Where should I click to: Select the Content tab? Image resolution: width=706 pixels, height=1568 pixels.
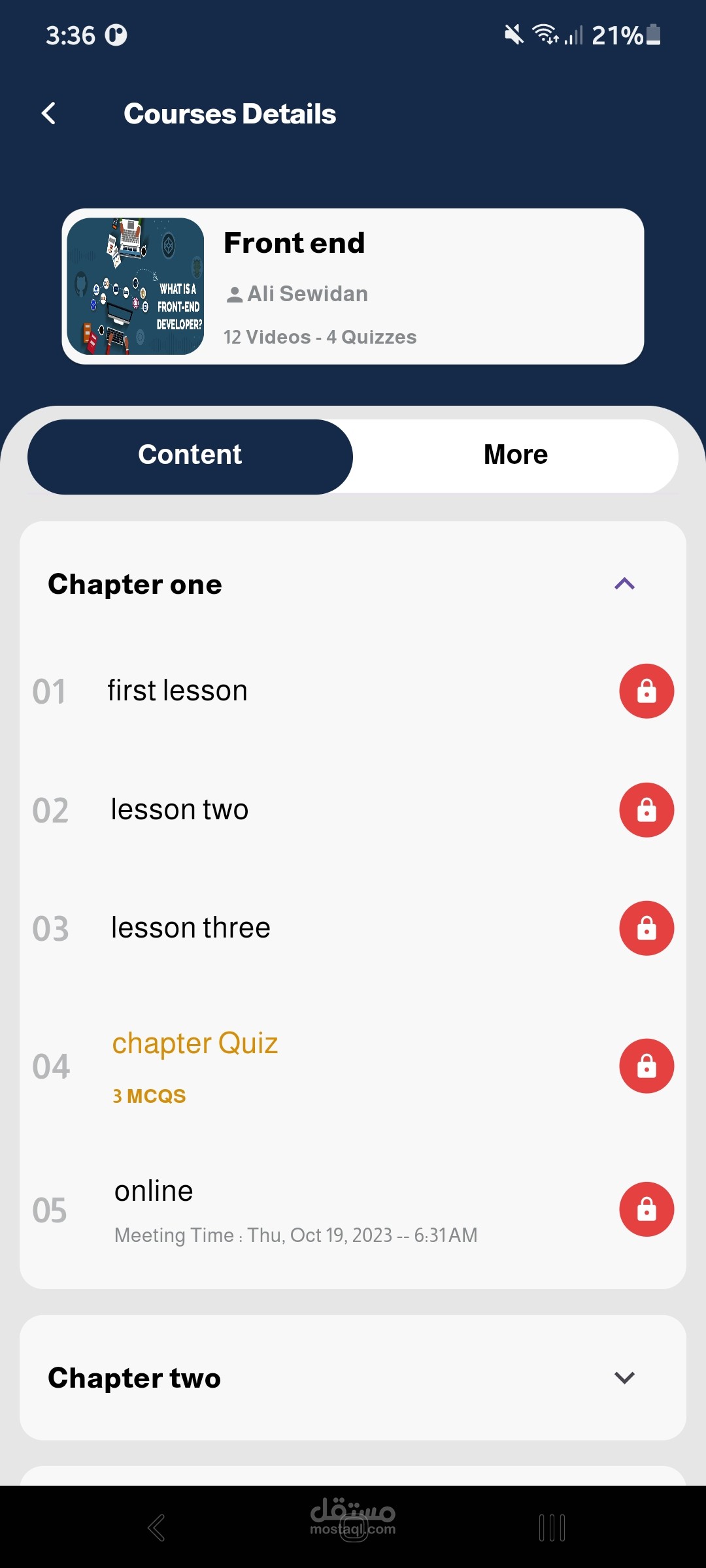(190, 455)
